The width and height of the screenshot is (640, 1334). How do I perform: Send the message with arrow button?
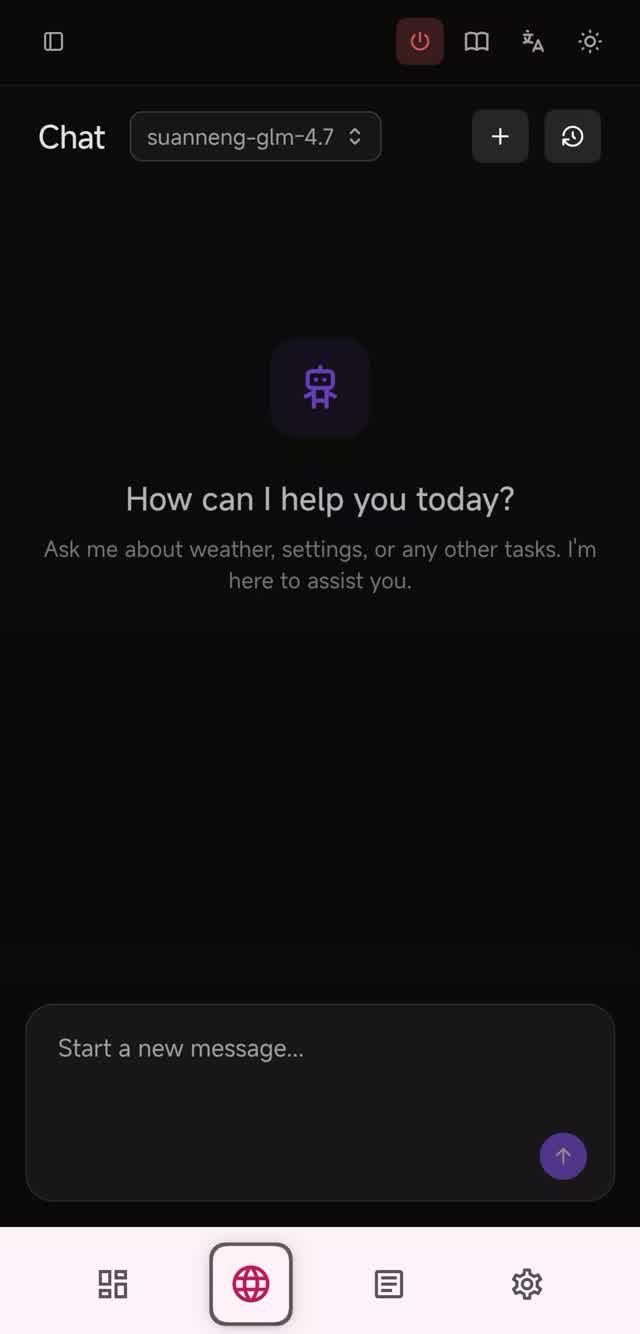pyautogui.click(x=563, y=1156)
